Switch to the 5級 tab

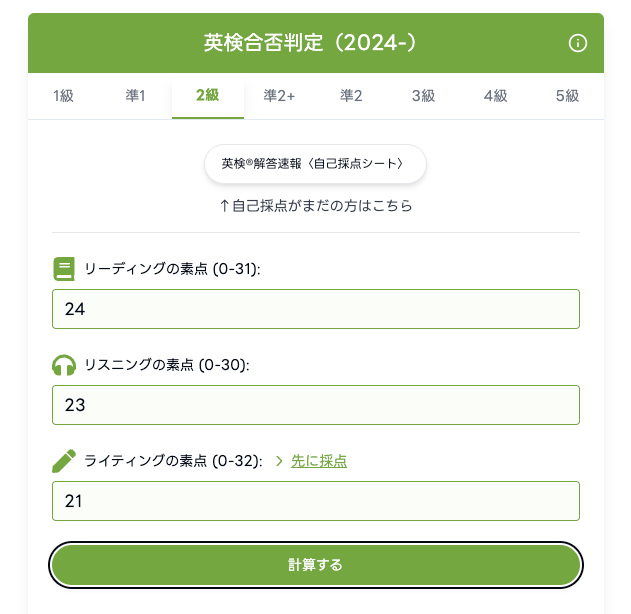[x=567, y=96]
